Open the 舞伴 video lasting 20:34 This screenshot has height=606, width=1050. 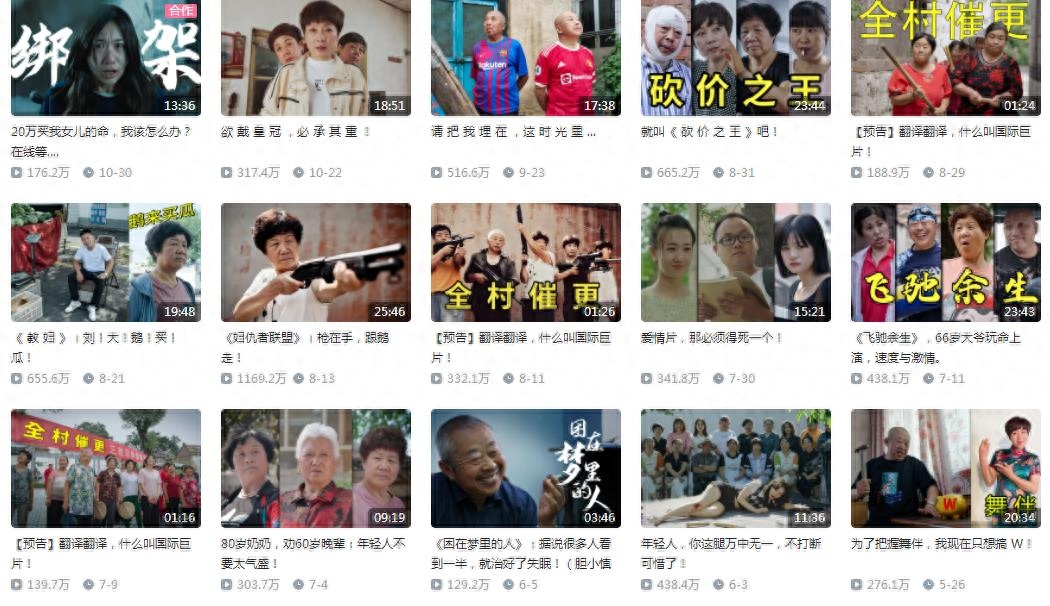[x=945, y=468]
